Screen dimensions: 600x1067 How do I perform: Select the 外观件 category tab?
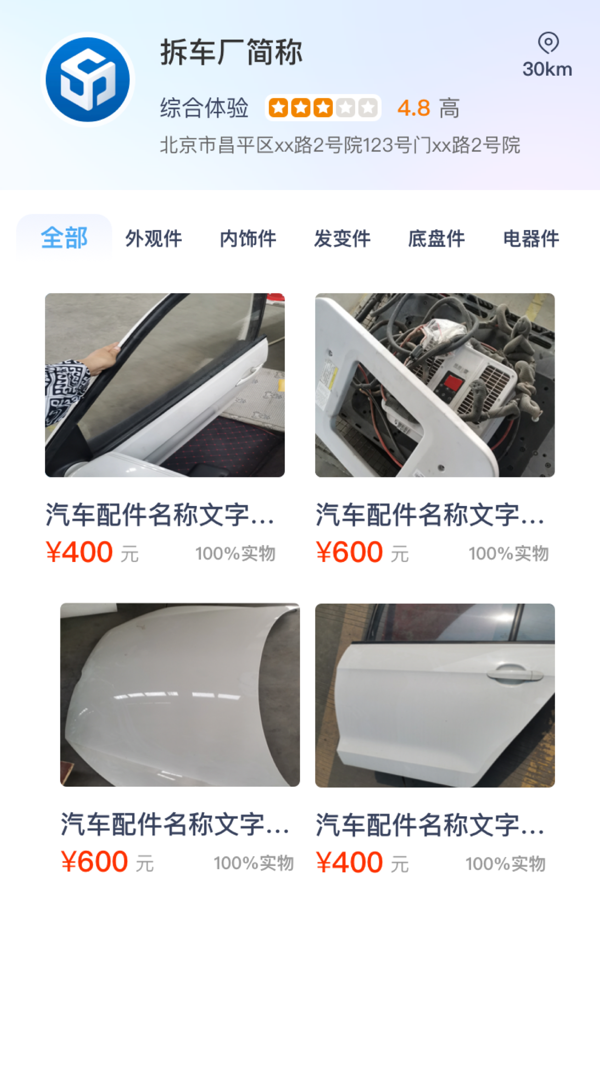[x=153, y=239]
